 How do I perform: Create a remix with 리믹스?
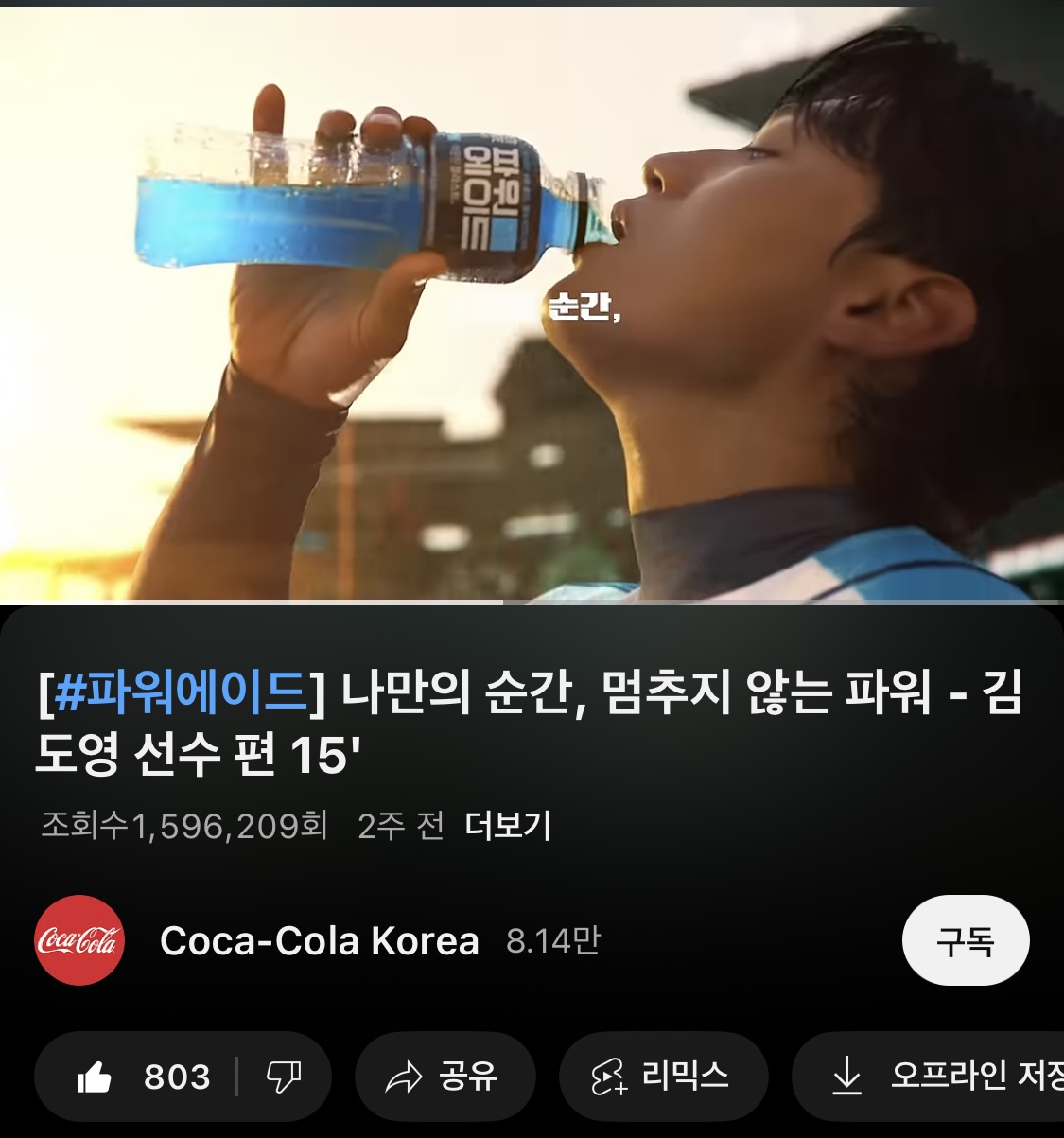click(662, 1077)
